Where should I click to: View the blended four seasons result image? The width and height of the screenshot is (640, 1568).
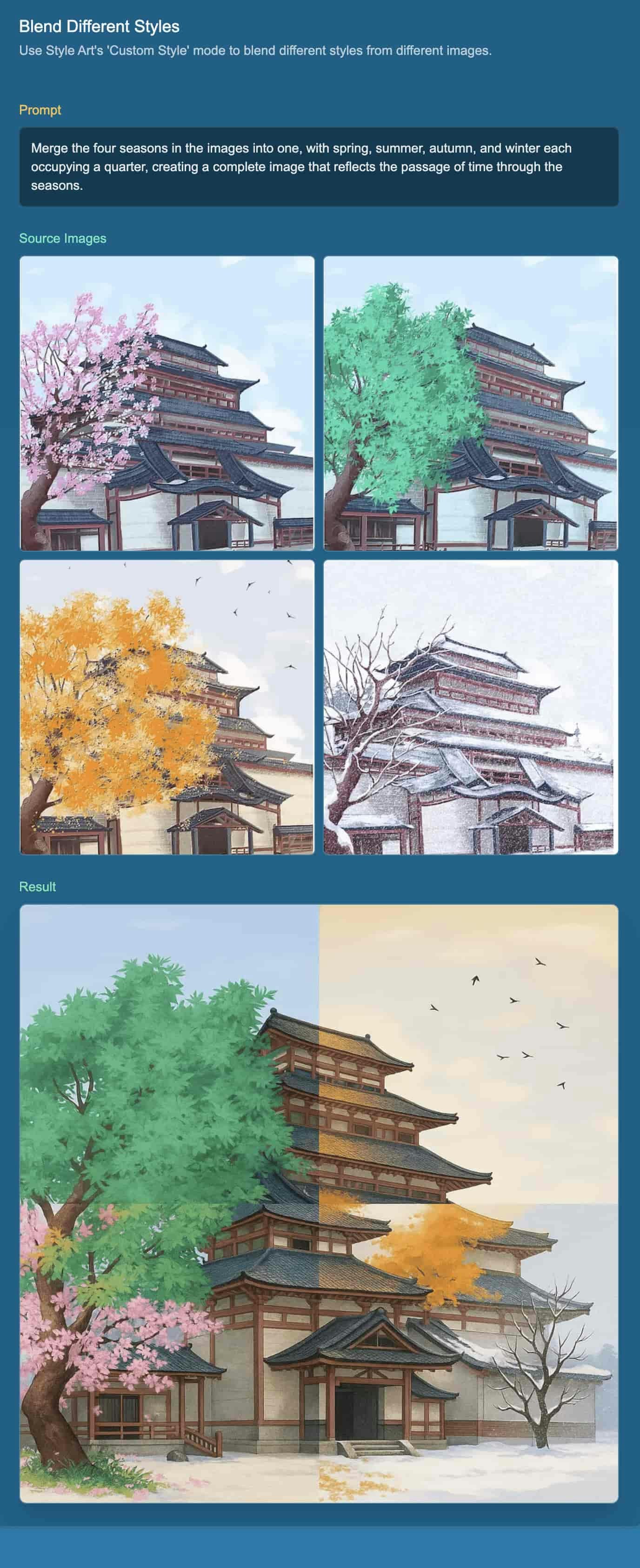coord(319,1203)
